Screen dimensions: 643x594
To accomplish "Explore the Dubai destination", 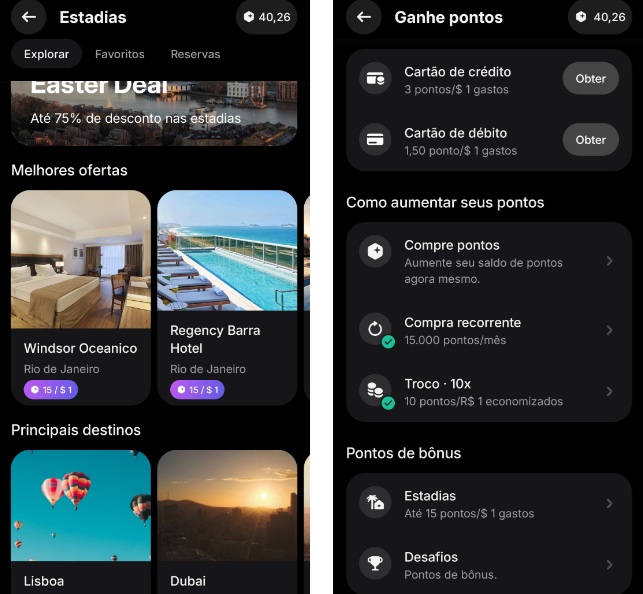I will coord(227,520).
